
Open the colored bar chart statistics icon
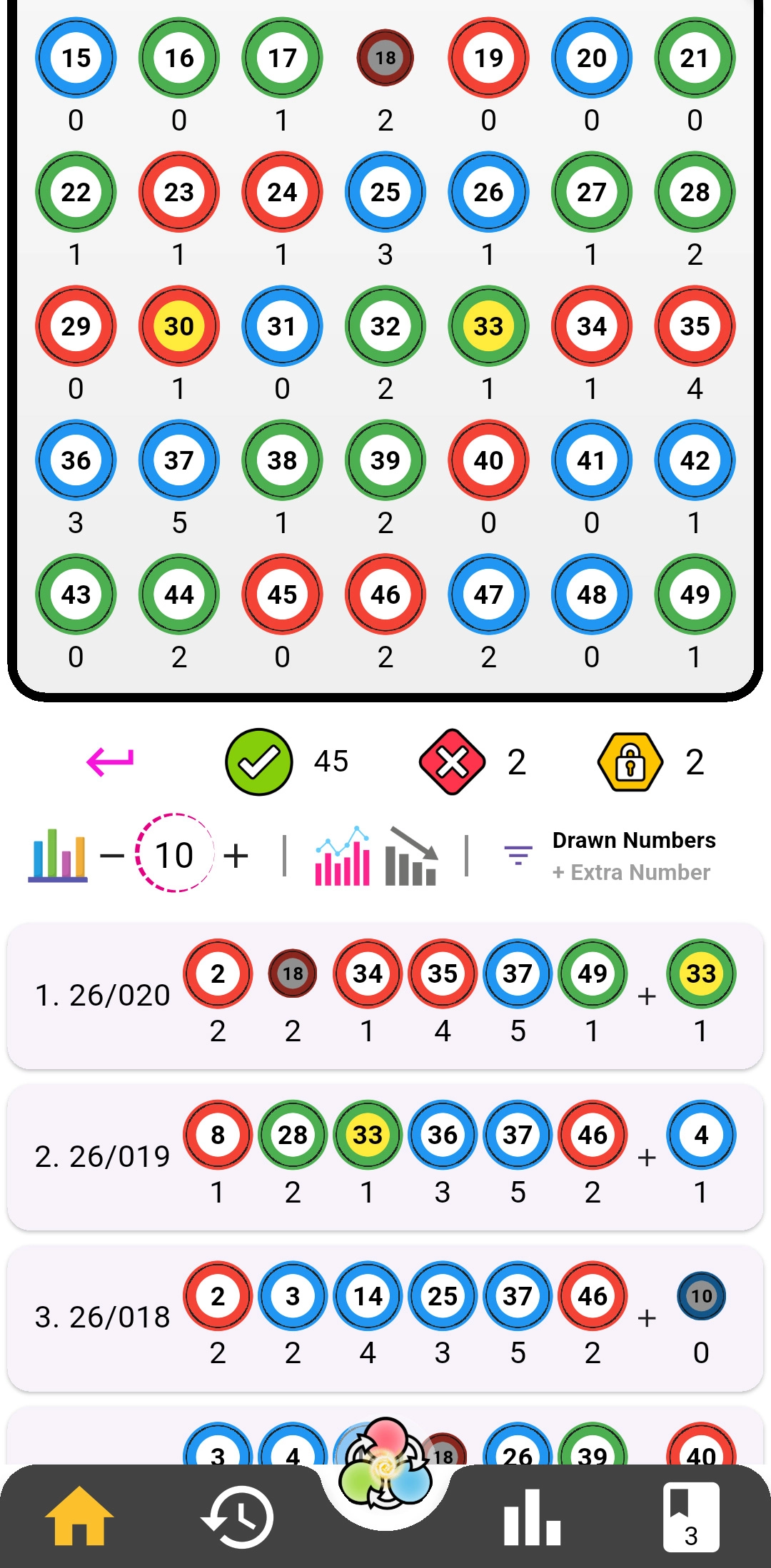(58, 855)
